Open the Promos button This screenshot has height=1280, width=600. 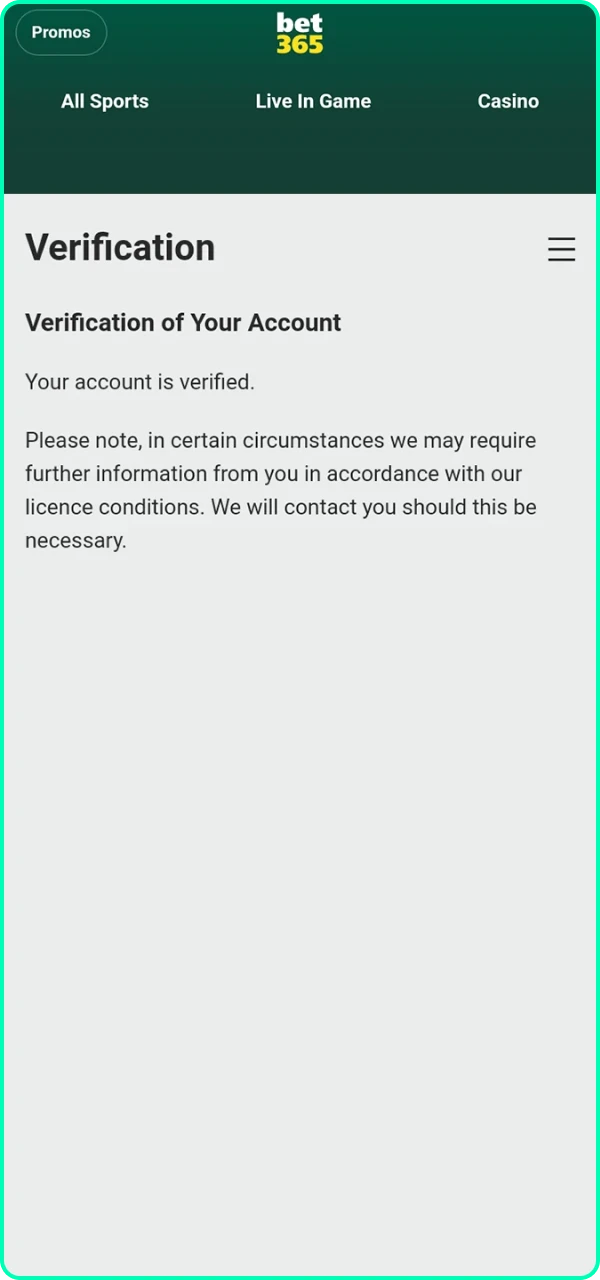coord(61,32)
